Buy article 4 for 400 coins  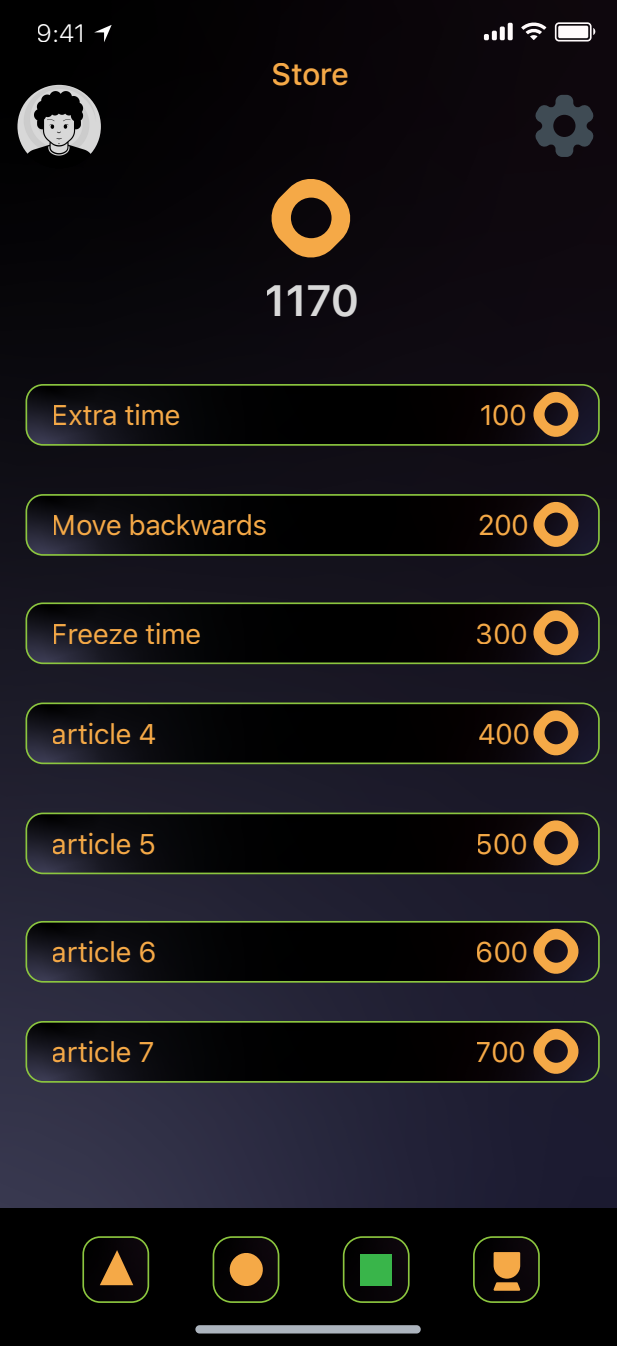pyautogui.click(x=312, y=734)
